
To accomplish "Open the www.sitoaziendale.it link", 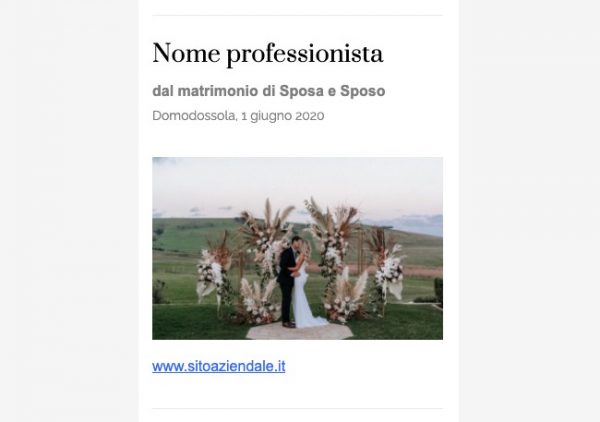I will coord(219,366).
